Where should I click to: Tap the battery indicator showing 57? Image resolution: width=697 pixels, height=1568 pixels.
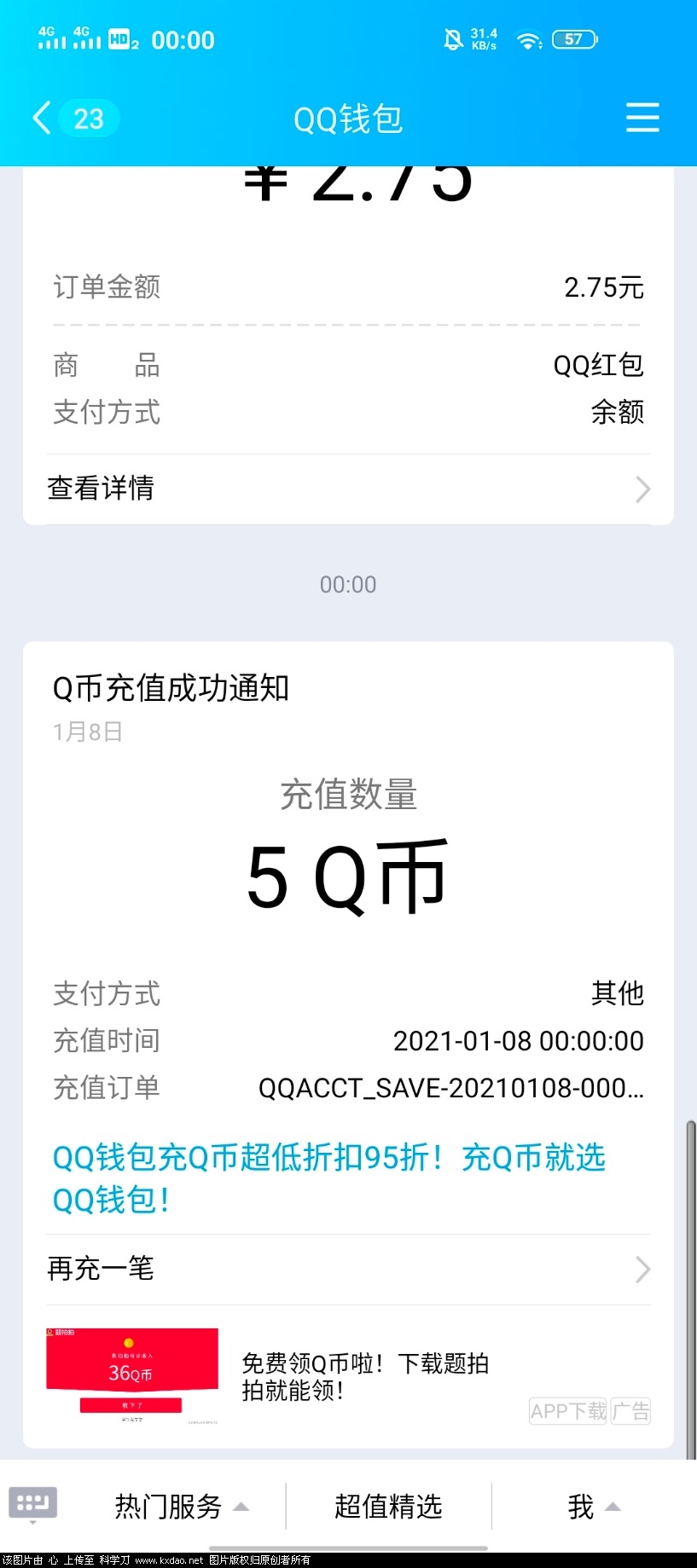(573, 39)
